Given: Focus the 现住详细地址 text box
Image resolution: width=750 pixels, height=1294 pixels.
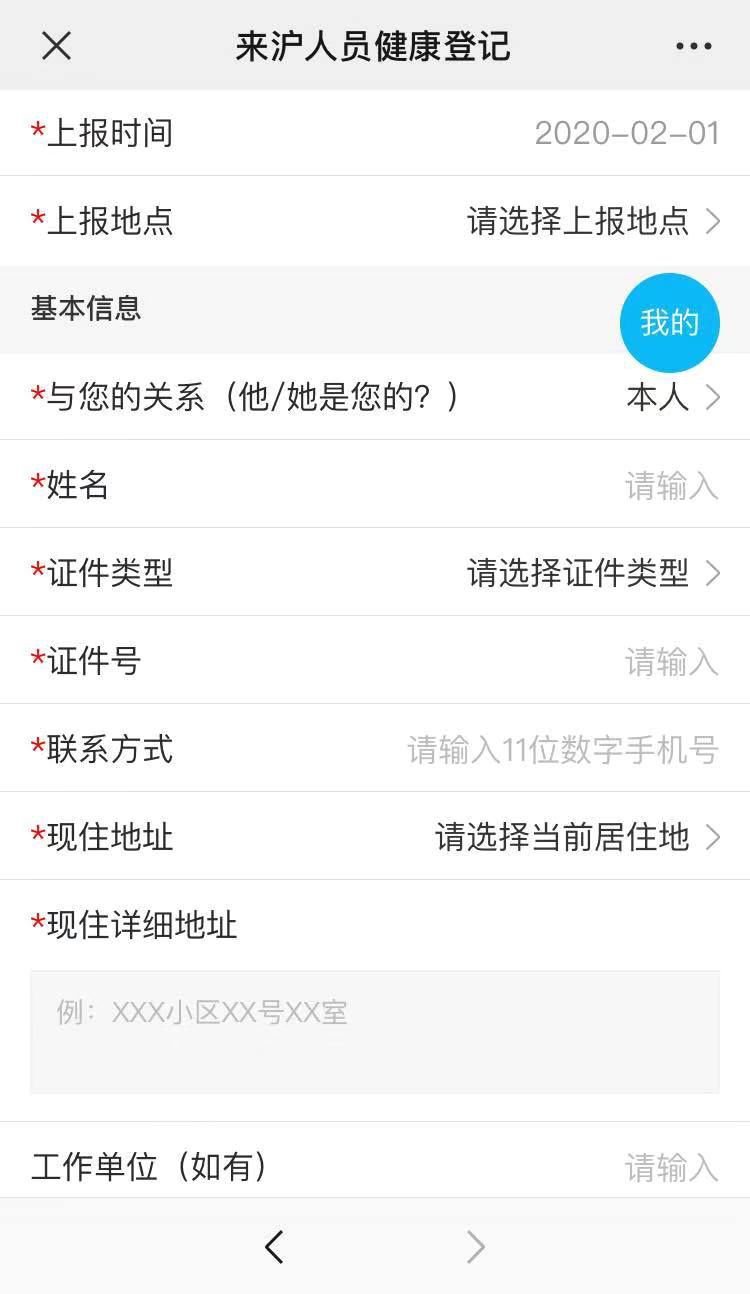Looking at the screenshot, I should click(375, 1032).
